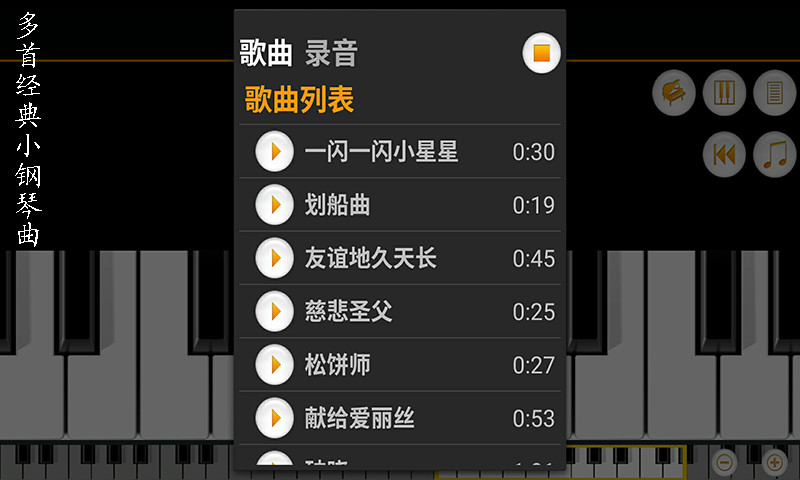Play 一闪一闪小星星

click(x=274, y=152)
